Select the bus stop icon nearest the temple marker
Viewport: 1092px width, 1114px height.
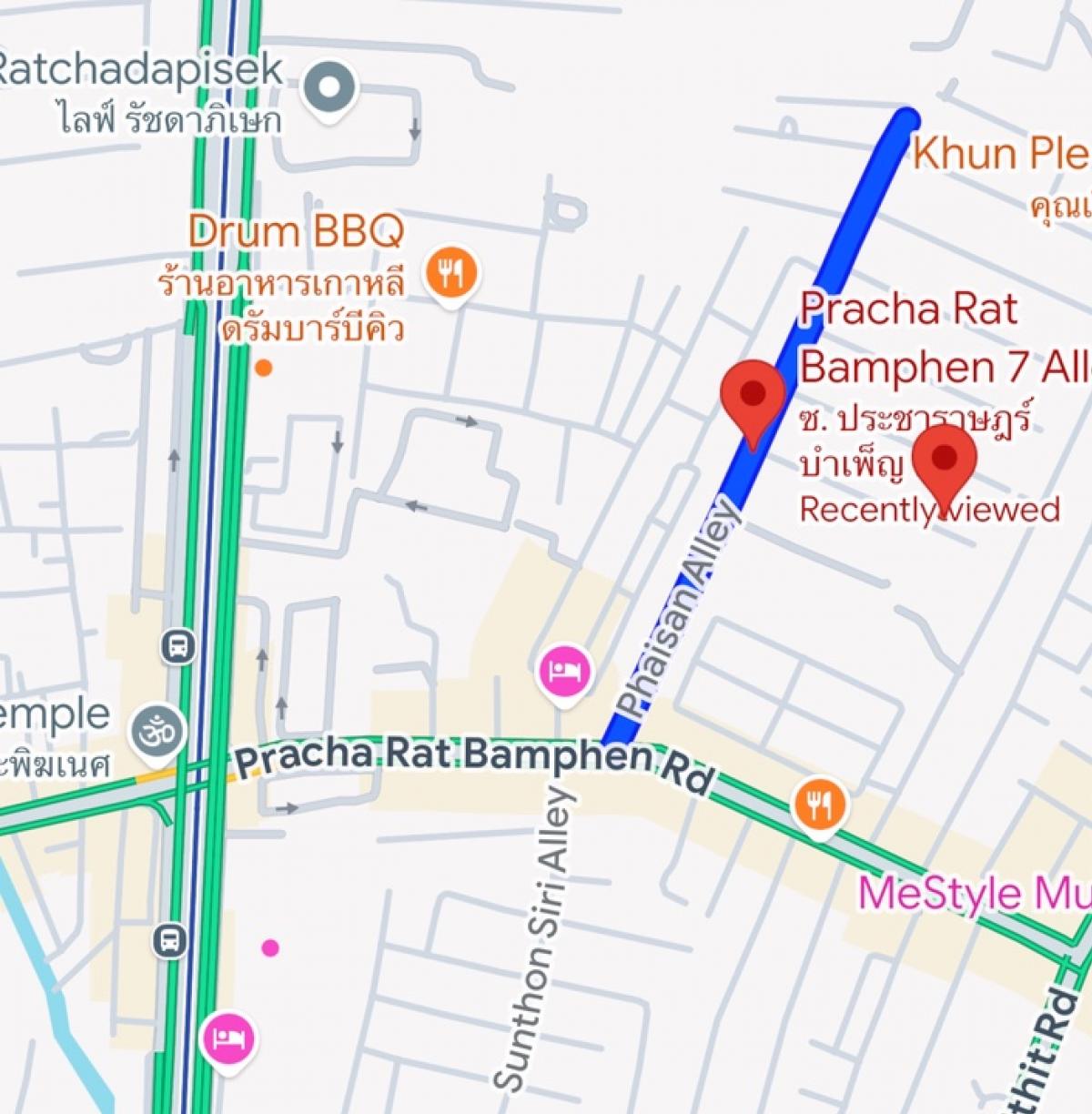pyautogui.click(x=178, y=647)
